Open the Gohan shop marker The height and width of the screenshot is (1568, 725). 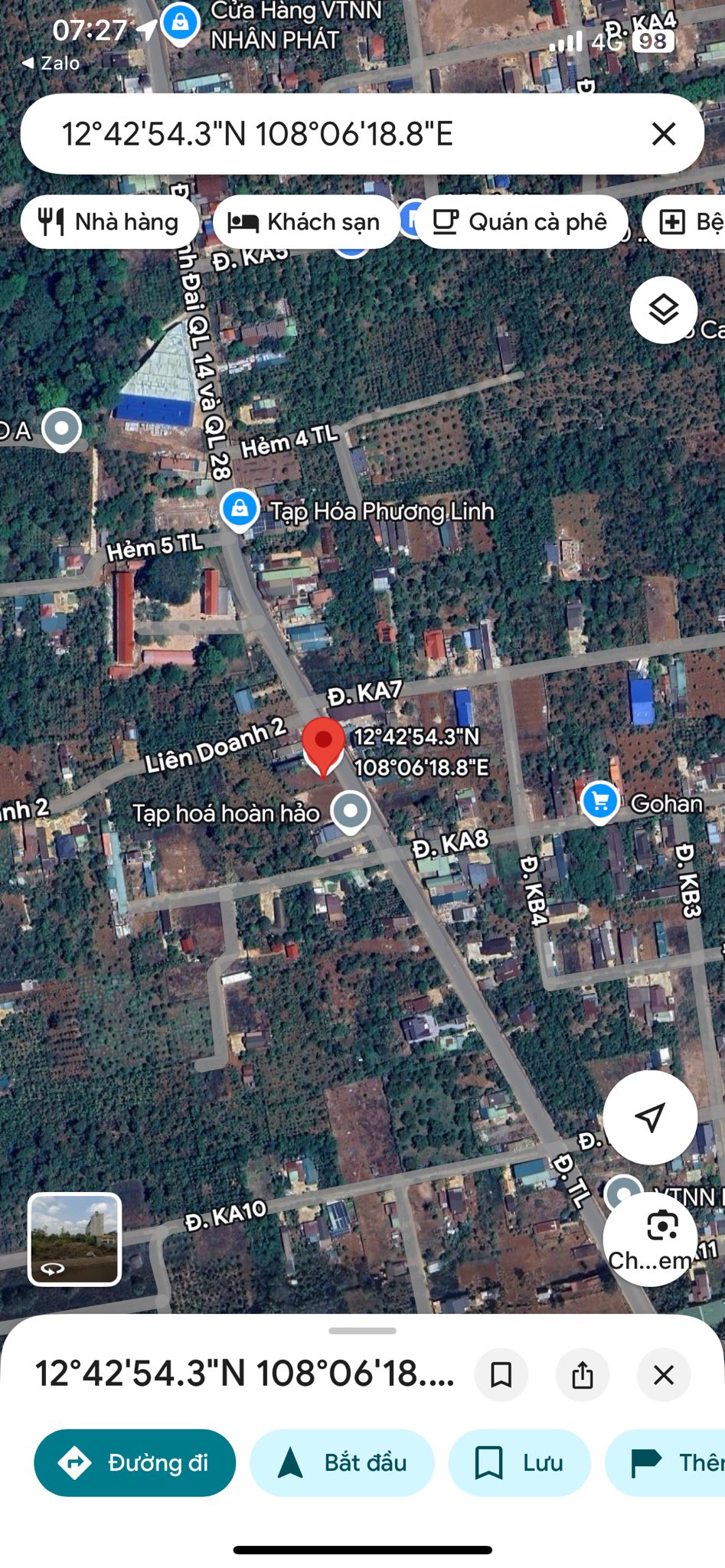pos(600,801)
